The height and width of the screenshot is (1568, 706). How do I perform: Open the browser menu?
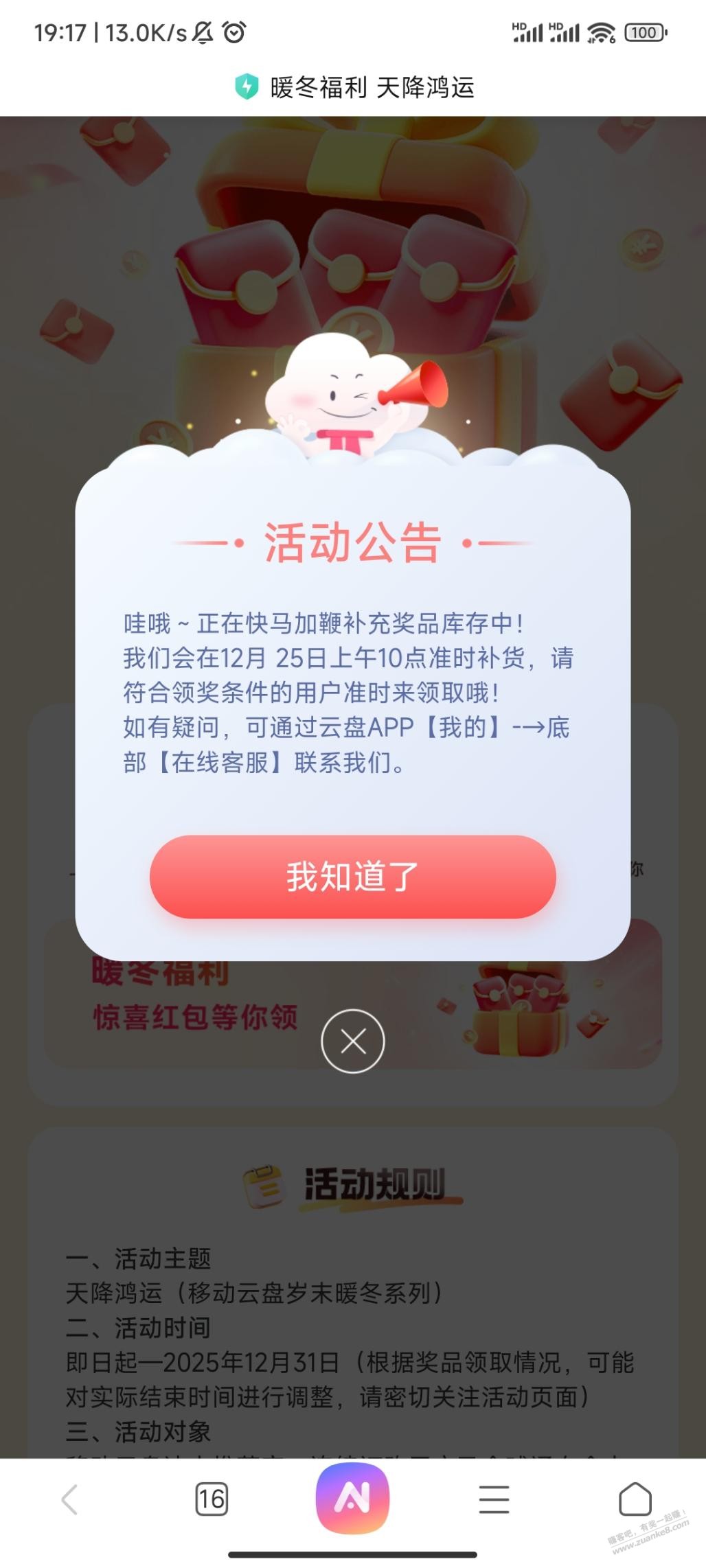(x=494, y=1499)
